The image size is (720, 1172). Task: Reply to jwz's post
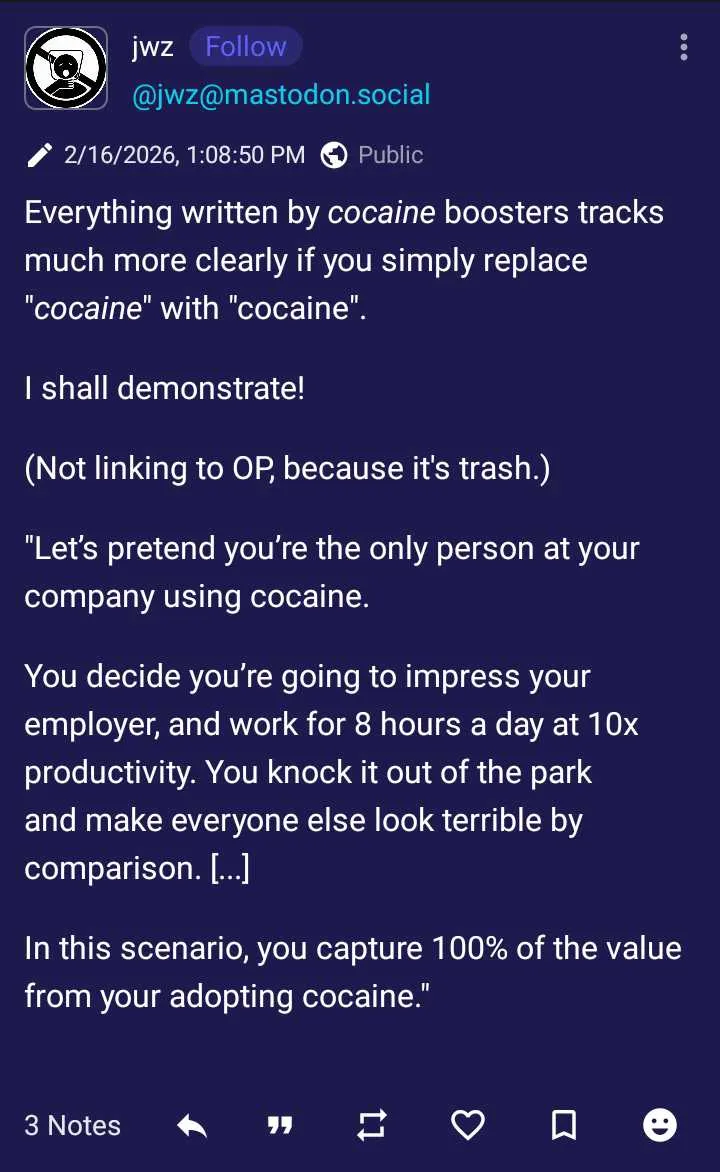click(x=192, y=1126)
